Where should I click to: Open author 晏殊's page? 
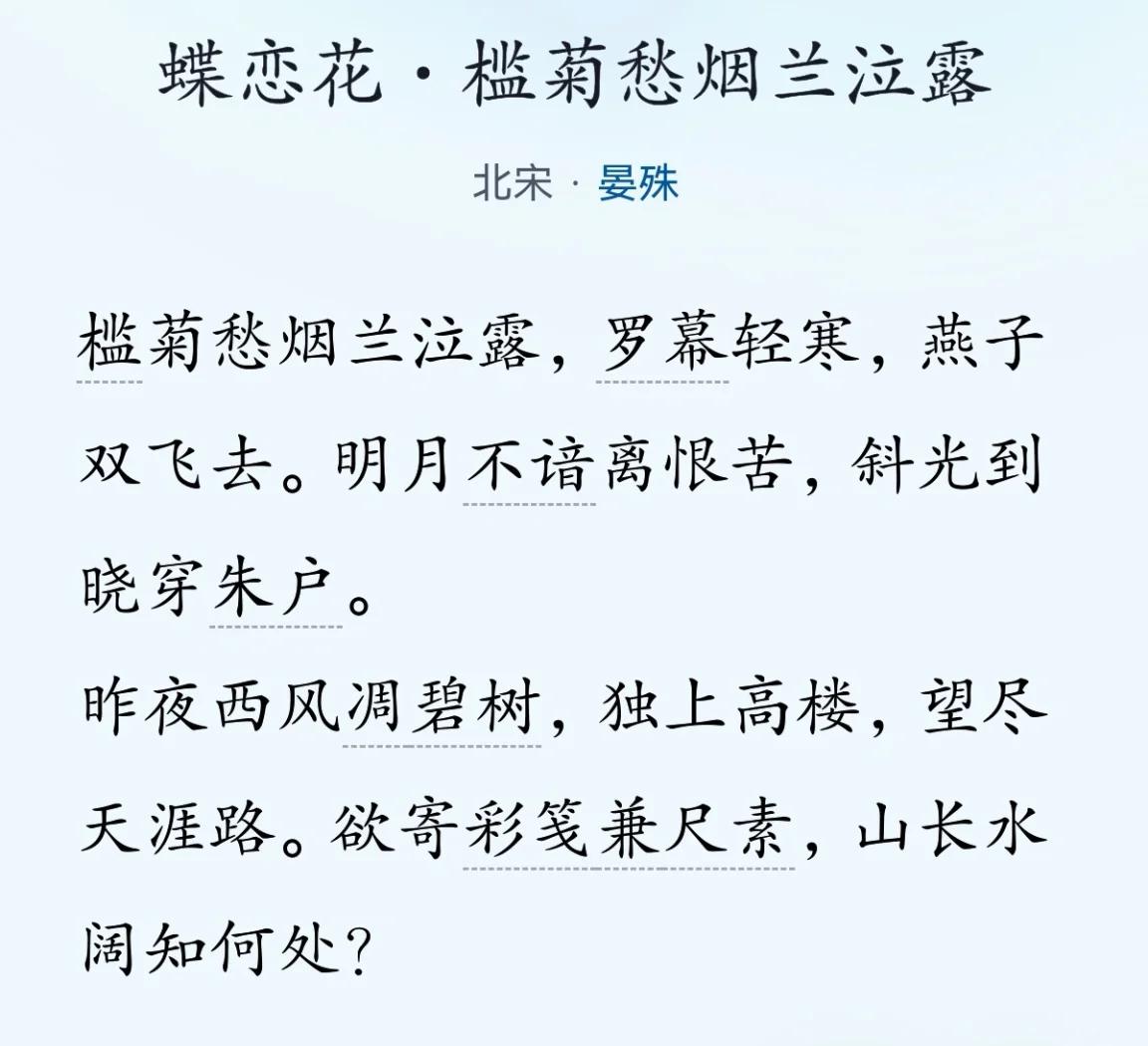pyautogui.click(x=638, y=183)
